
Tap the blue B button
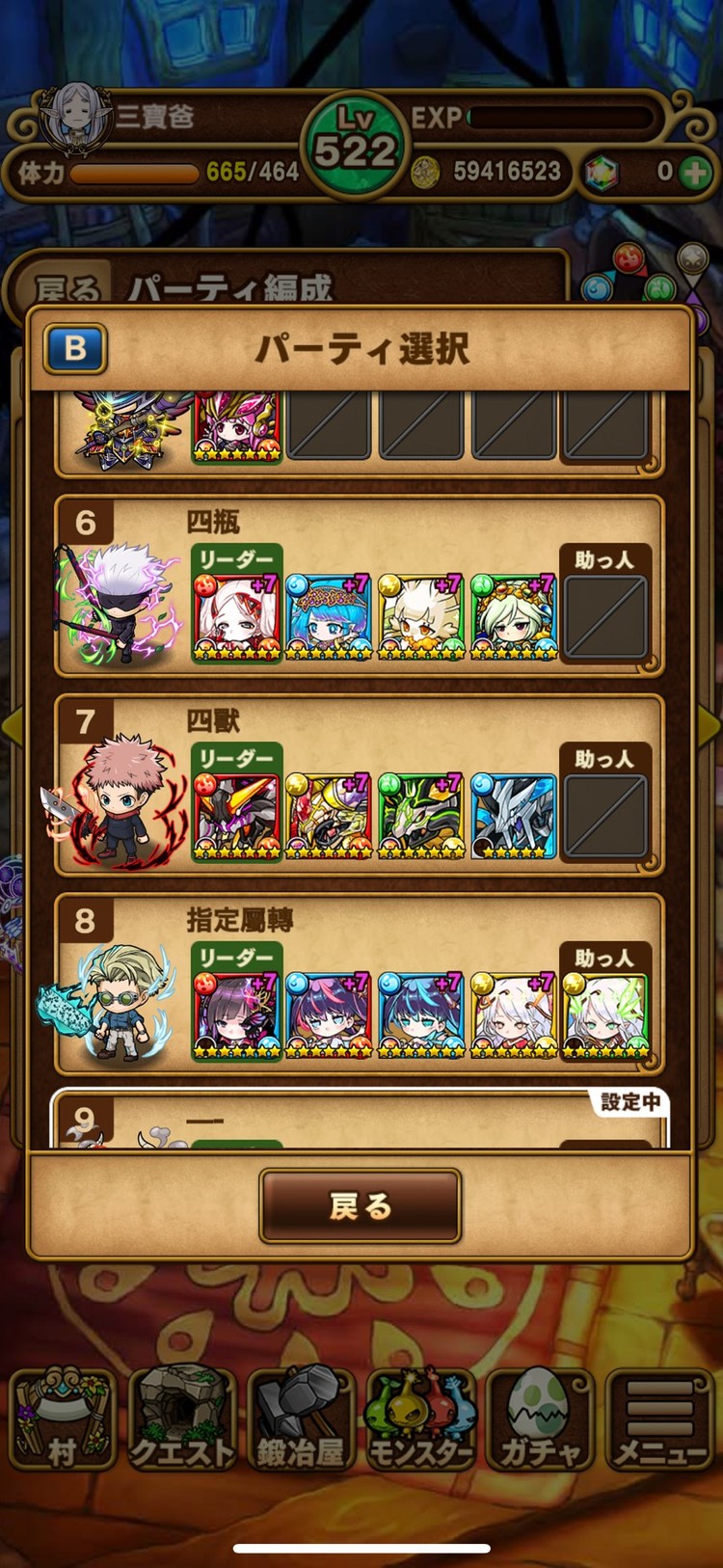pos(75,348)
